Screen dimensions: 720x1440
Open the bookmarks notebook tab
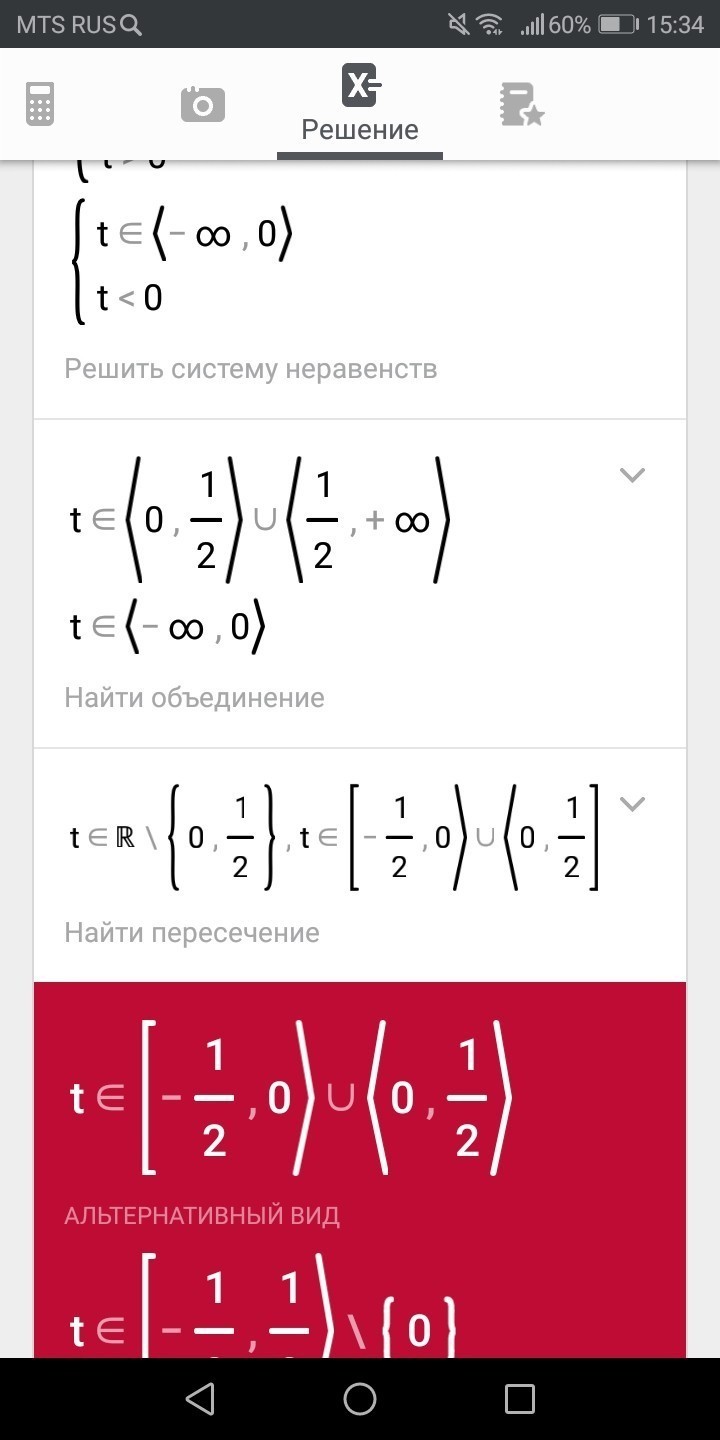(521, 104)
